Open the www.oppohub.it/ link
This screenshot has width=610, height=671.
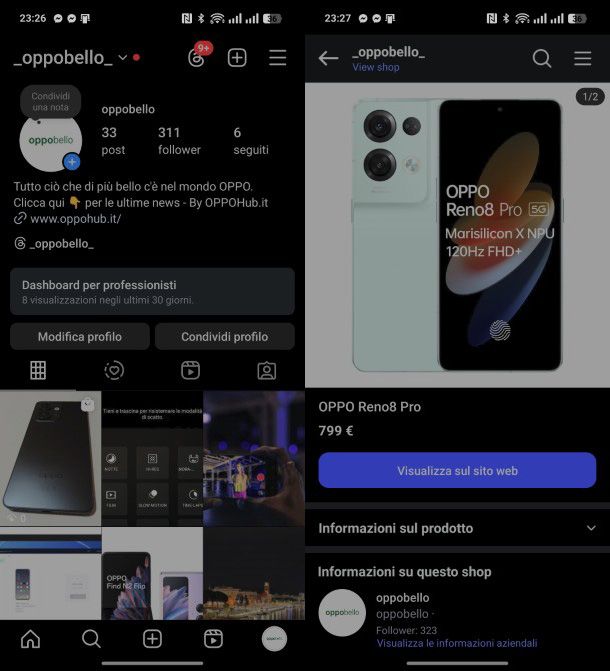[75, 218]
